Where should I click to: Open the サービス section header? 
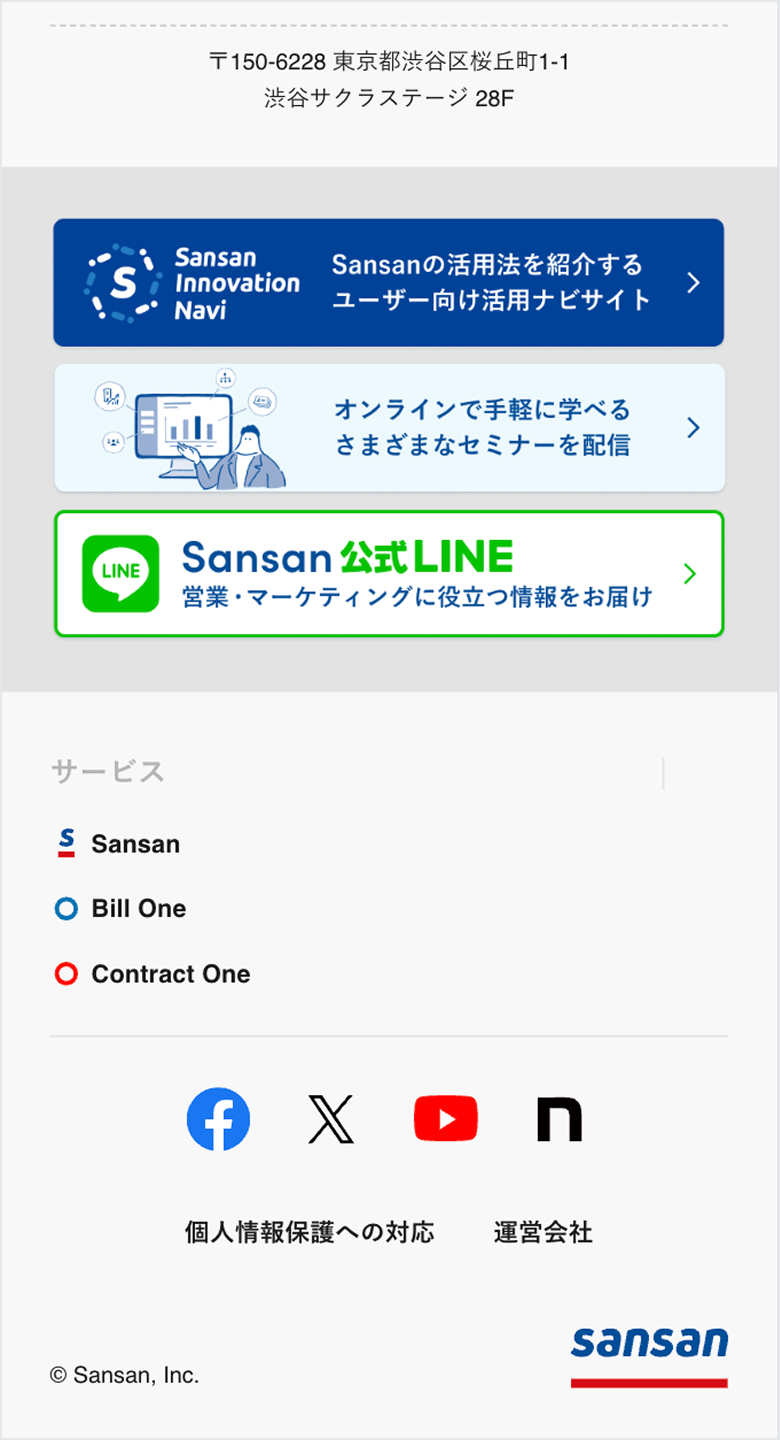pyautogui.click(x=107, y=770)
